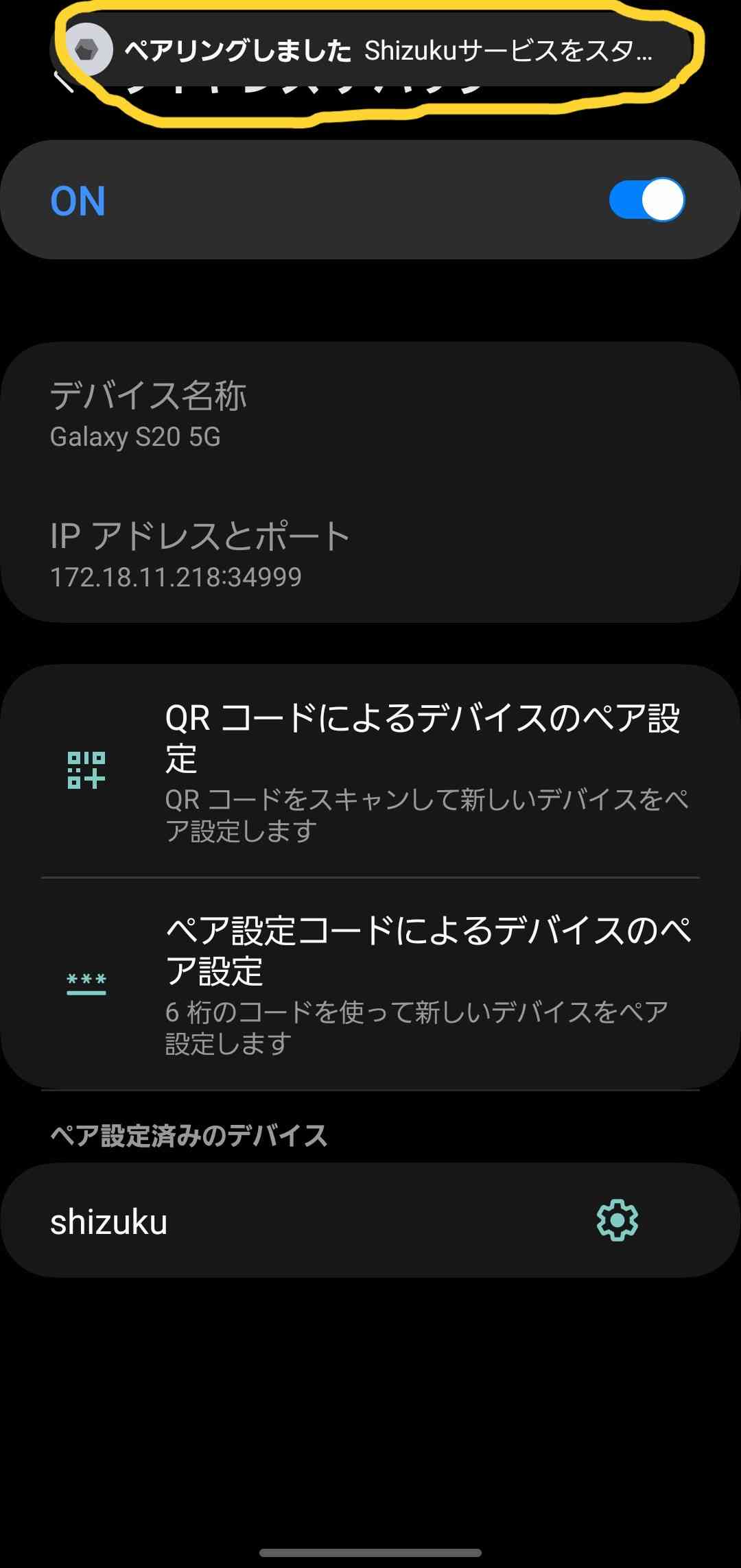Turn off the wireless debugging switch
Screen dimensions: 741x1568
646,200
